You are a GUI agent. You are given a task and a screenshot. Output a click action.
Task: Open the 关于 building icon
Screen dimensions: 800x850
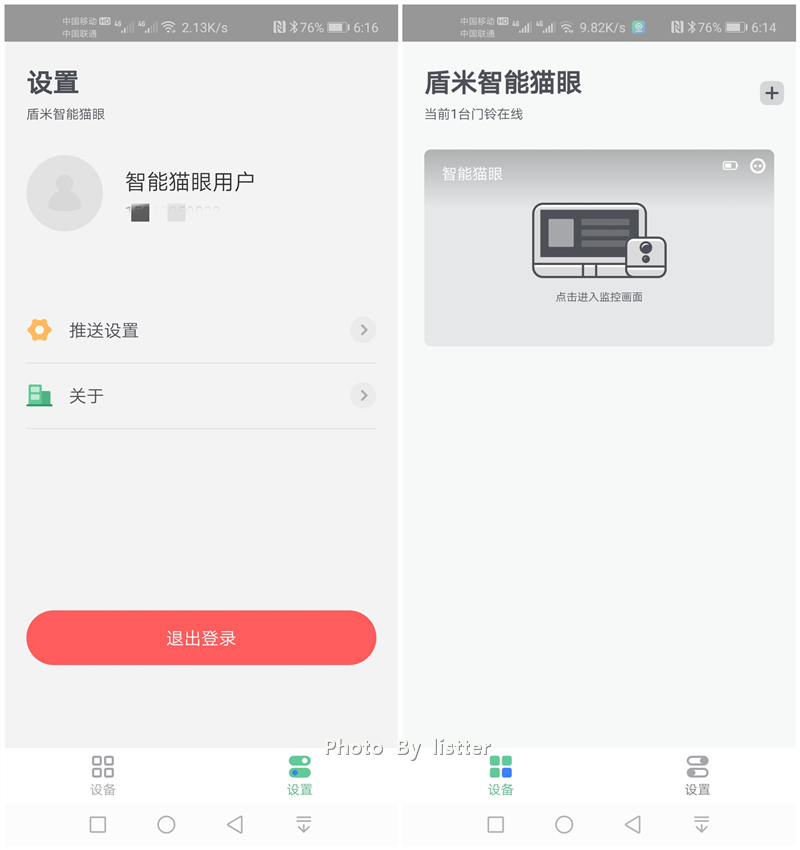(x=40, y=395)
